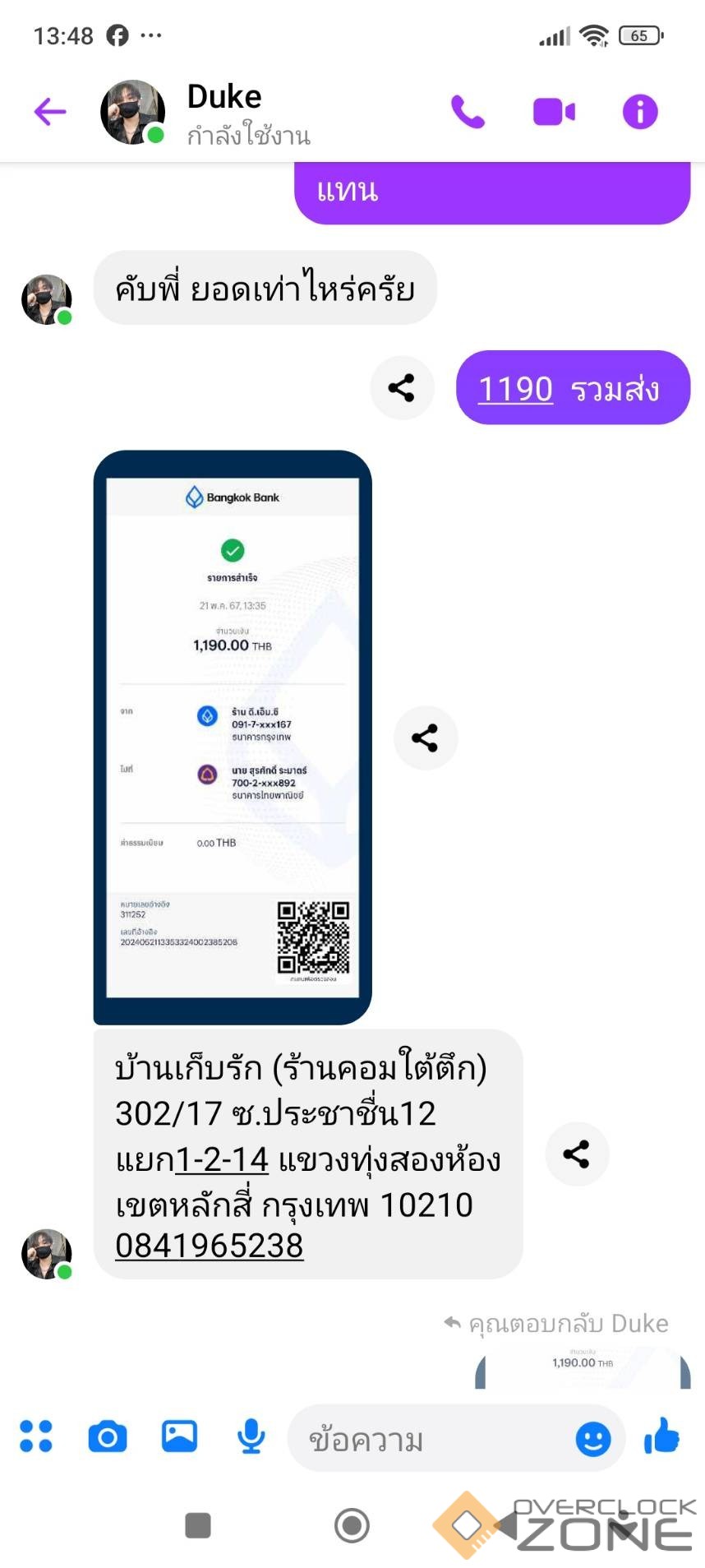Open Duke's profile from header name
Image resolution: width=705 pixels, height=1568 pixels.
(224, 97)
